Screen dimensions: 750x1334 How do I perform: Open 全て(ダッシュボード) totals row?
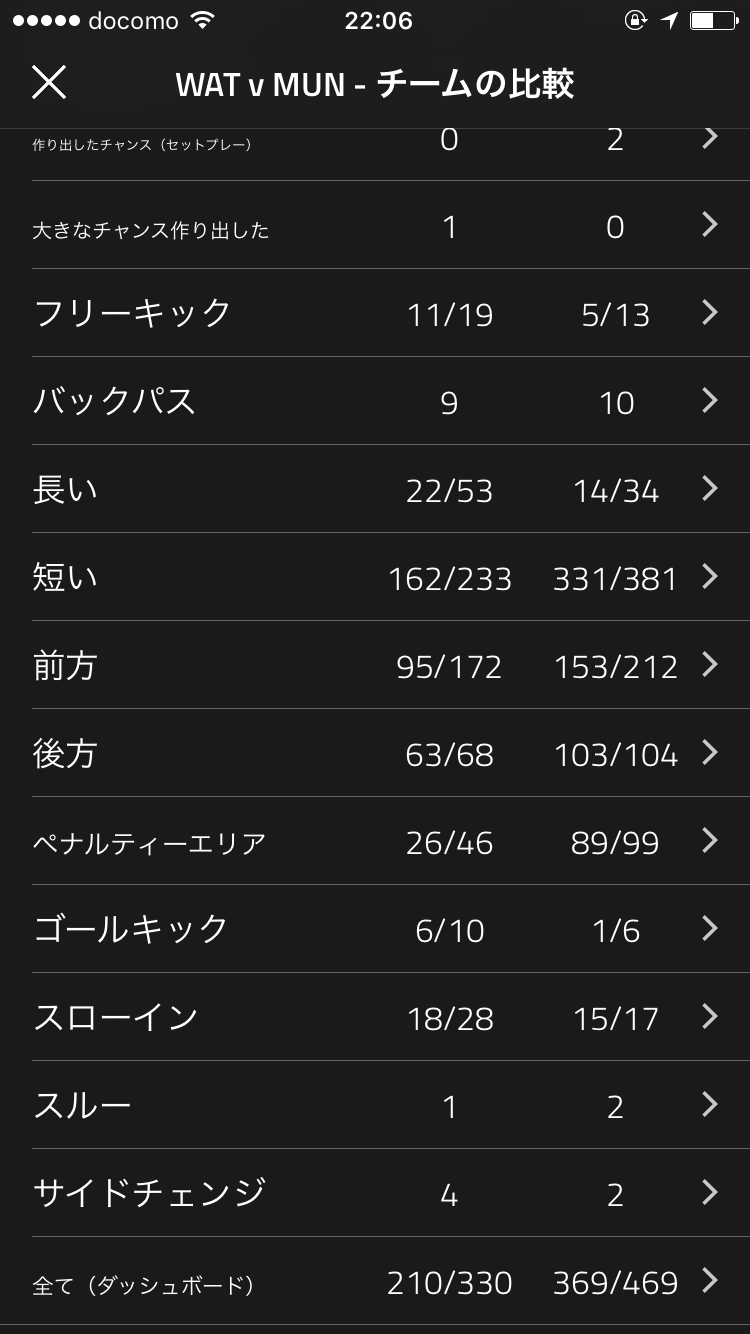coord(375,1281)
